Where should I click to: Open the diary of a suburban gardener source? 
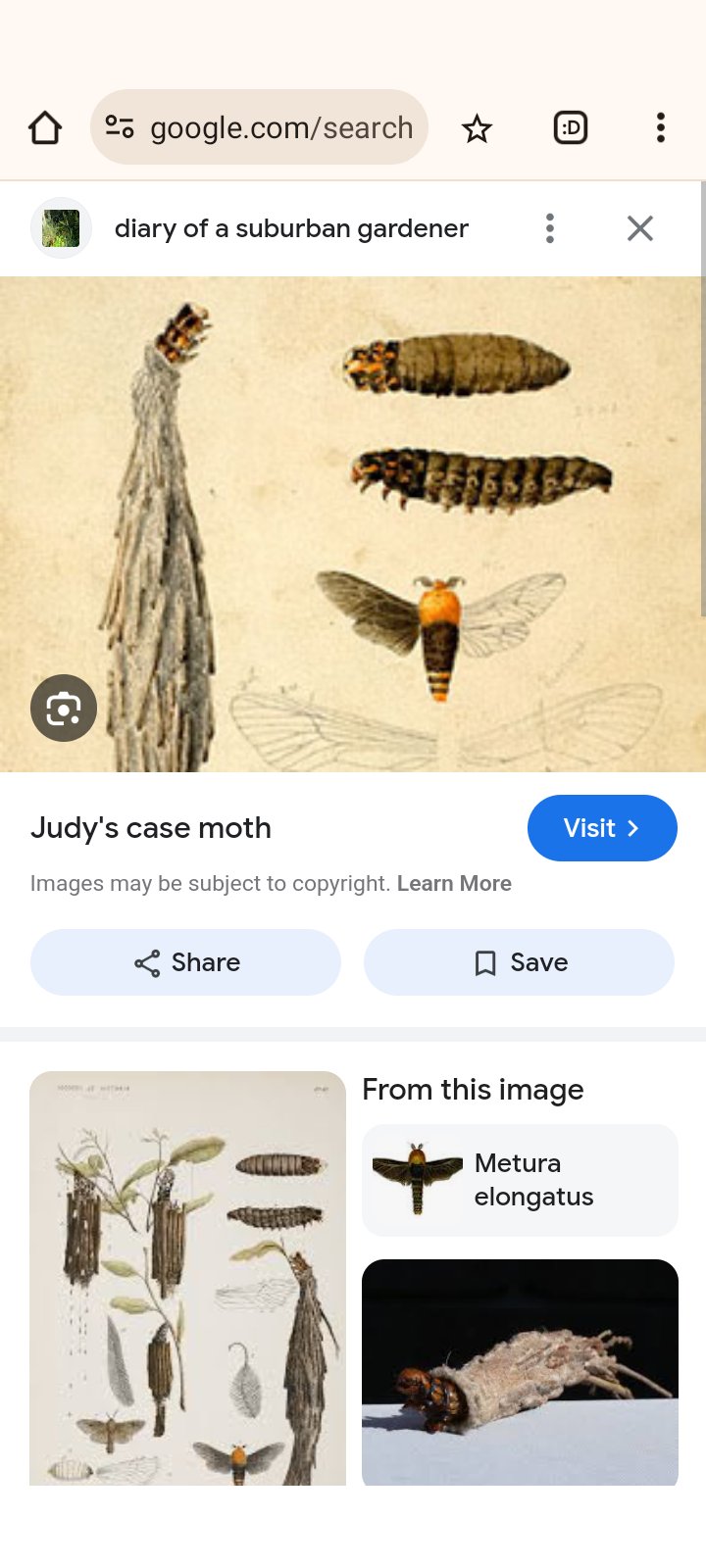point(291,228)
